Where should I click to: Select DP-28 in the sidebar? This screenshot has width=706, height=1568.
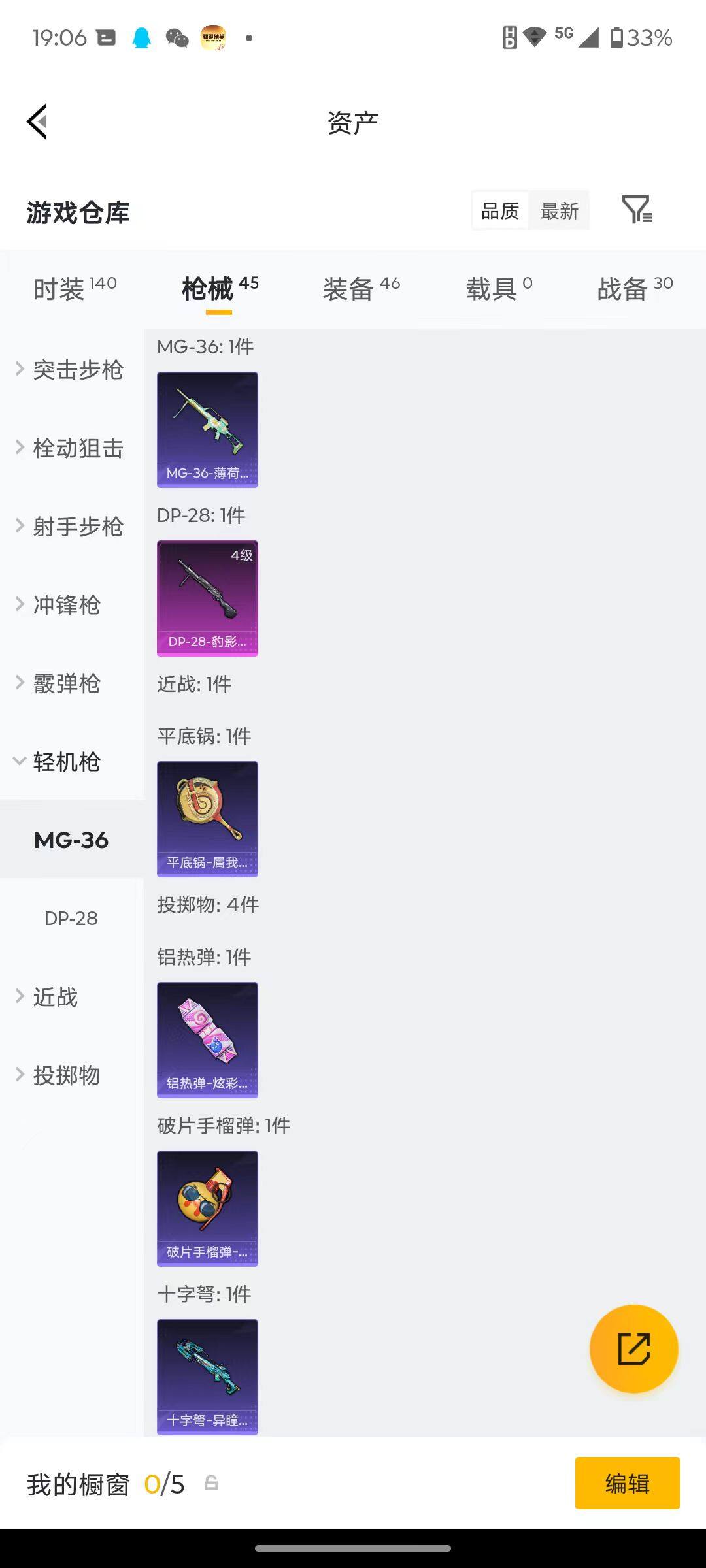pyautogui.click(x=72, y=917)
